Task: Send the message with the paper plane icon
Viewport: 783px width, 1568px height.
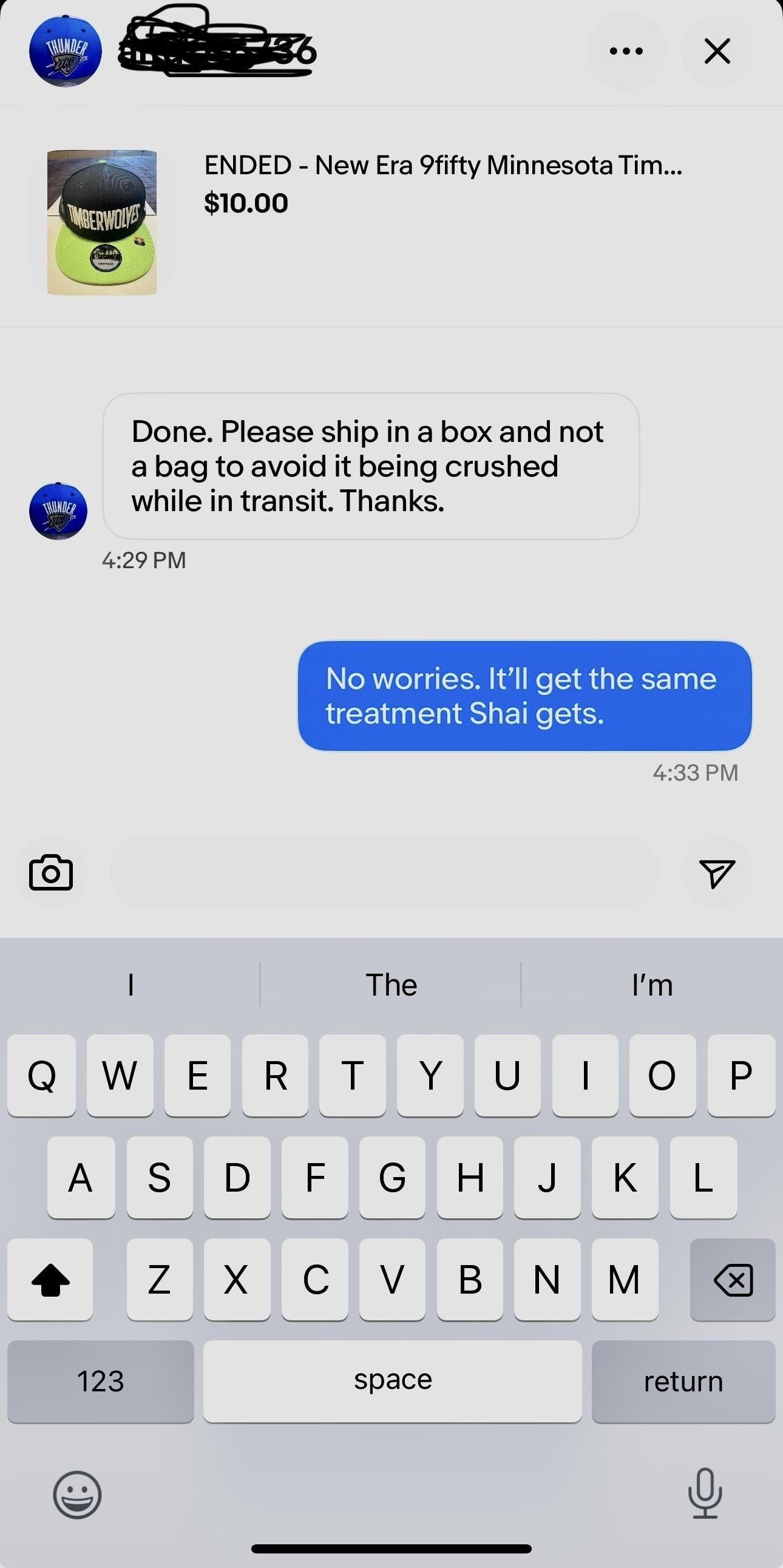Action: point(717,874)
